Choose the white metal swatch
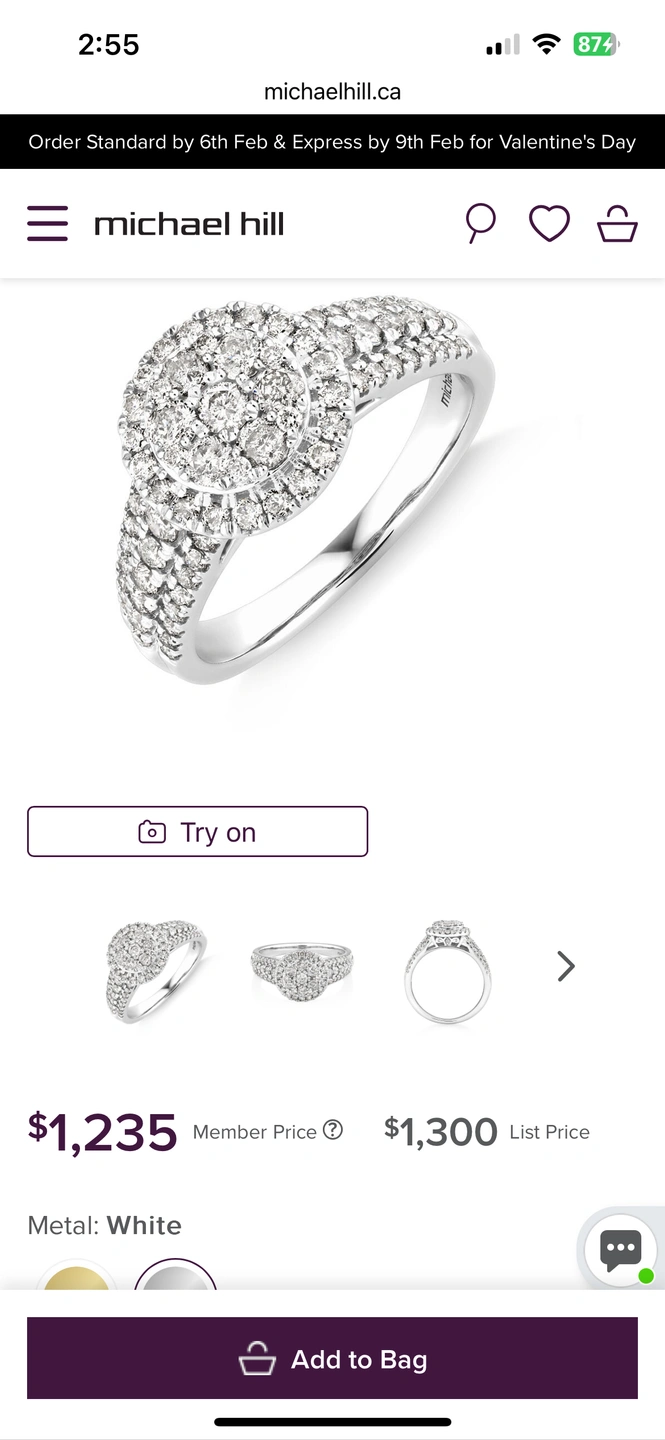The width and height of the screenshot is (665, 1440). coord(175,1276)
